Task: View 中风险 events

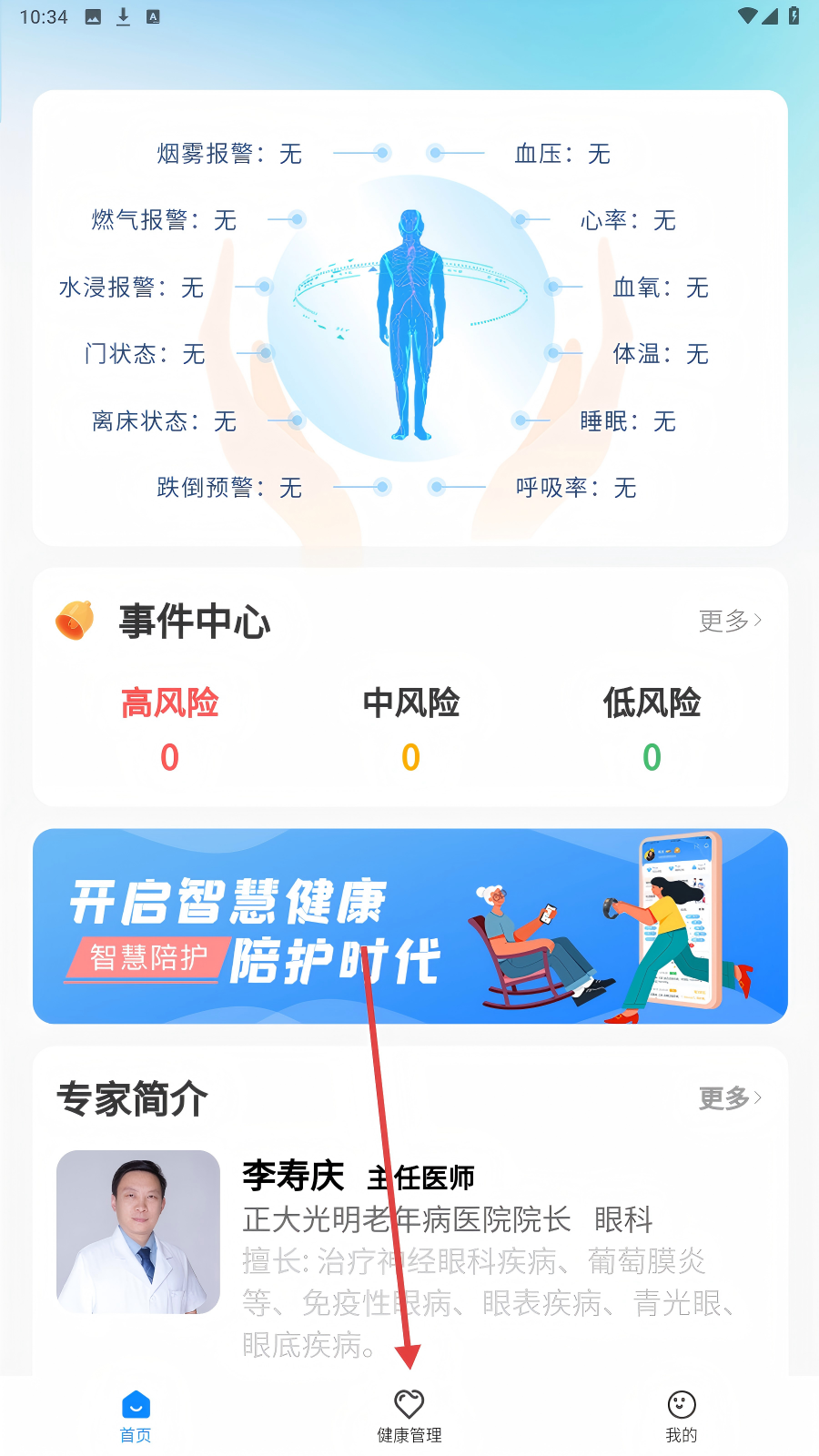Action: pyautogui.click(x=410, y=728)
